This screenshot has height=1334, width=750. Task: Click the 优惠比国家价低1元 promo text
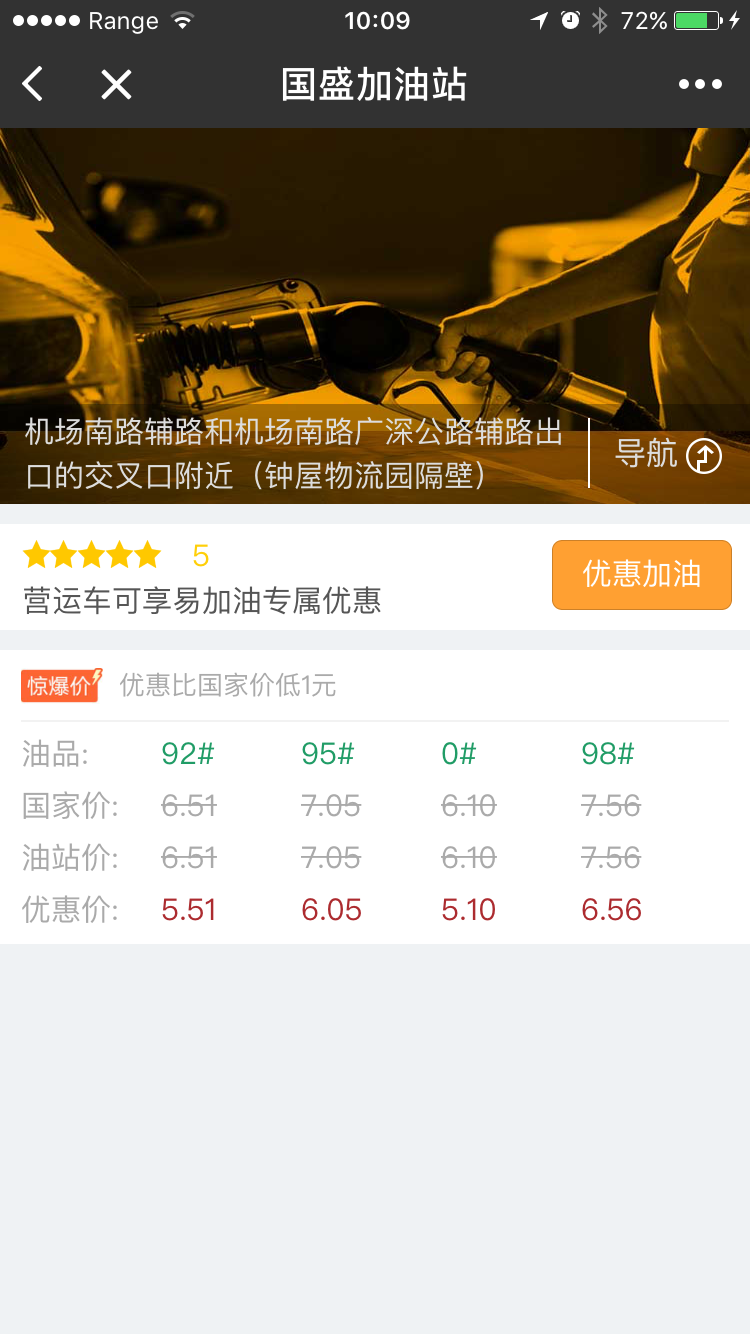(x=227, y=686)
